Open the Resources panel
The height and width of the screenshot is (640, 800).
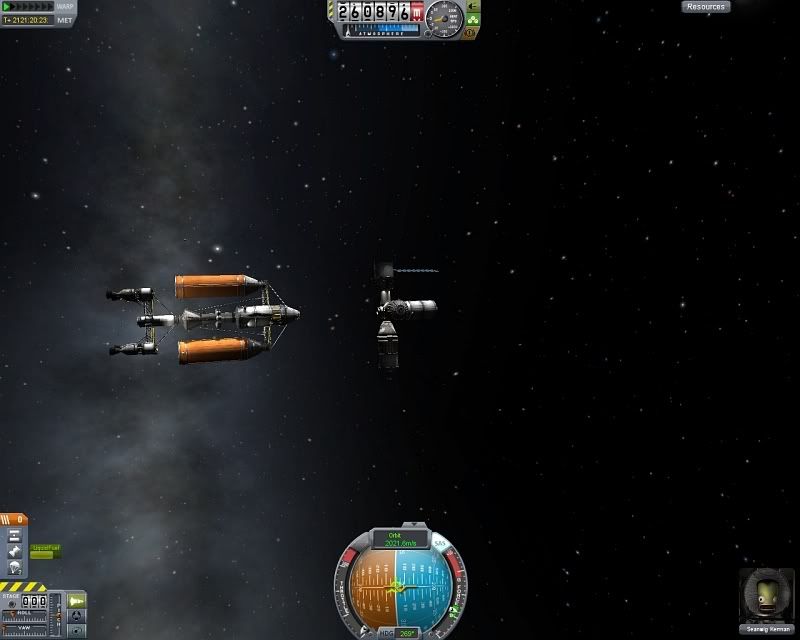706,6
